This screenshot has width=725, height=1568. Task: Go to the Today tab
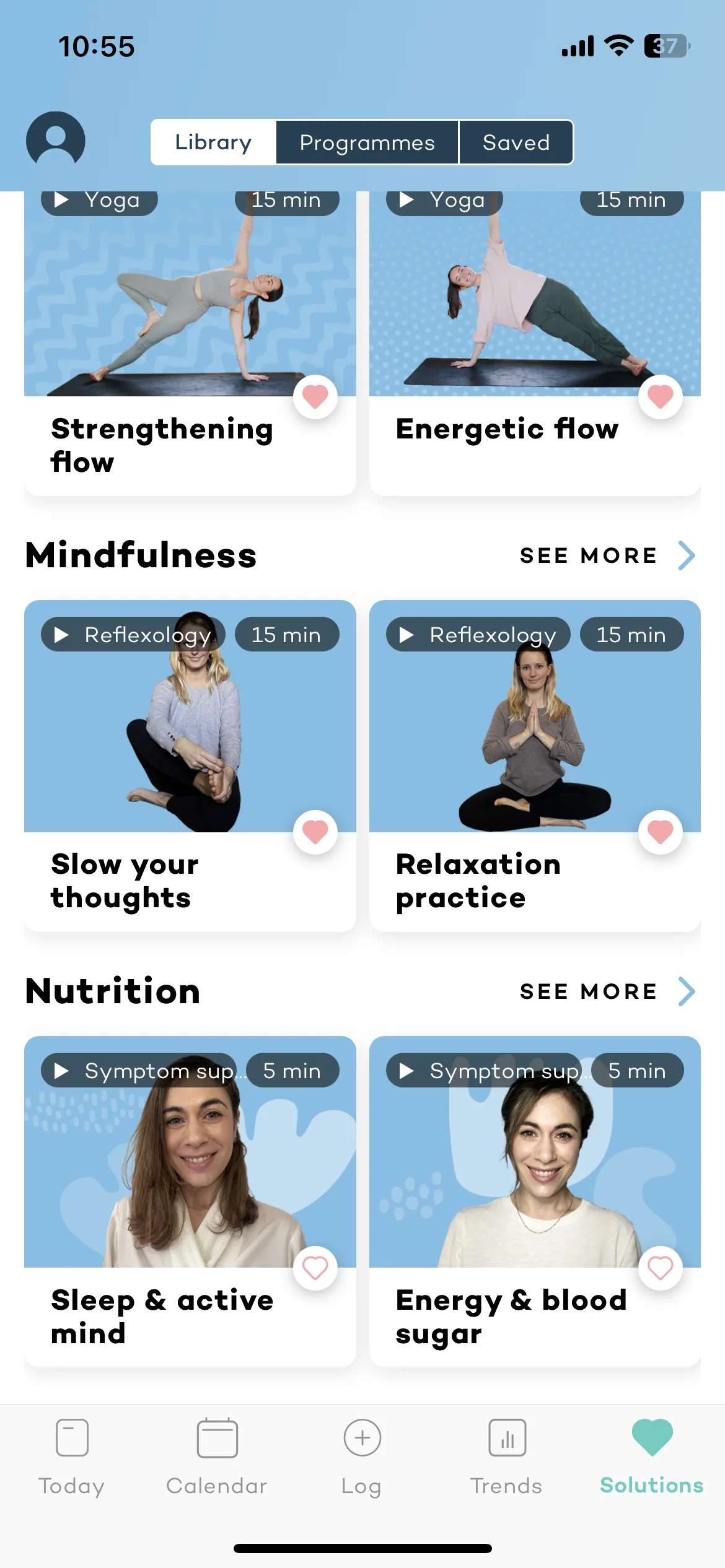coord(72,1457)
